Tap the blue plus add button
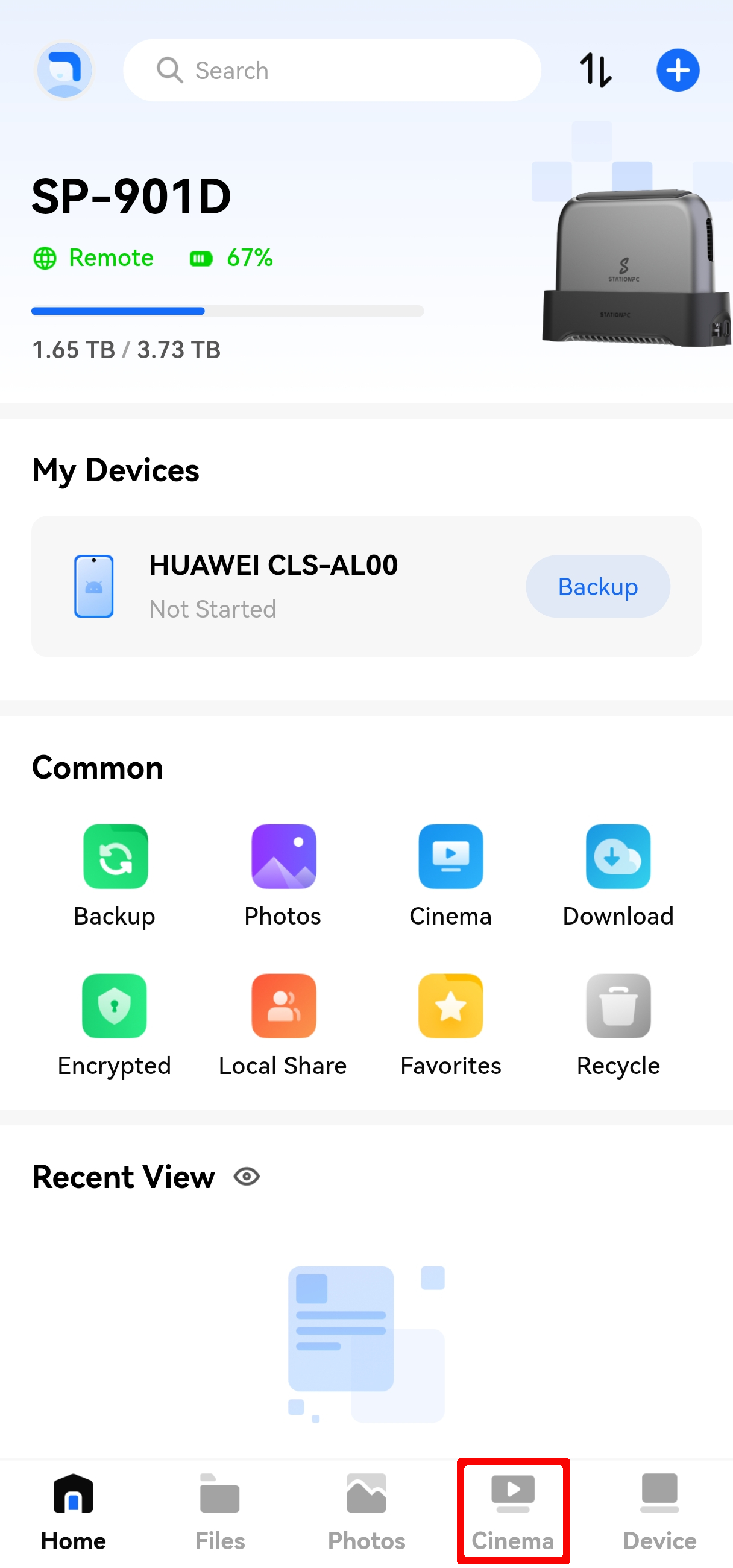 [678, 71]
